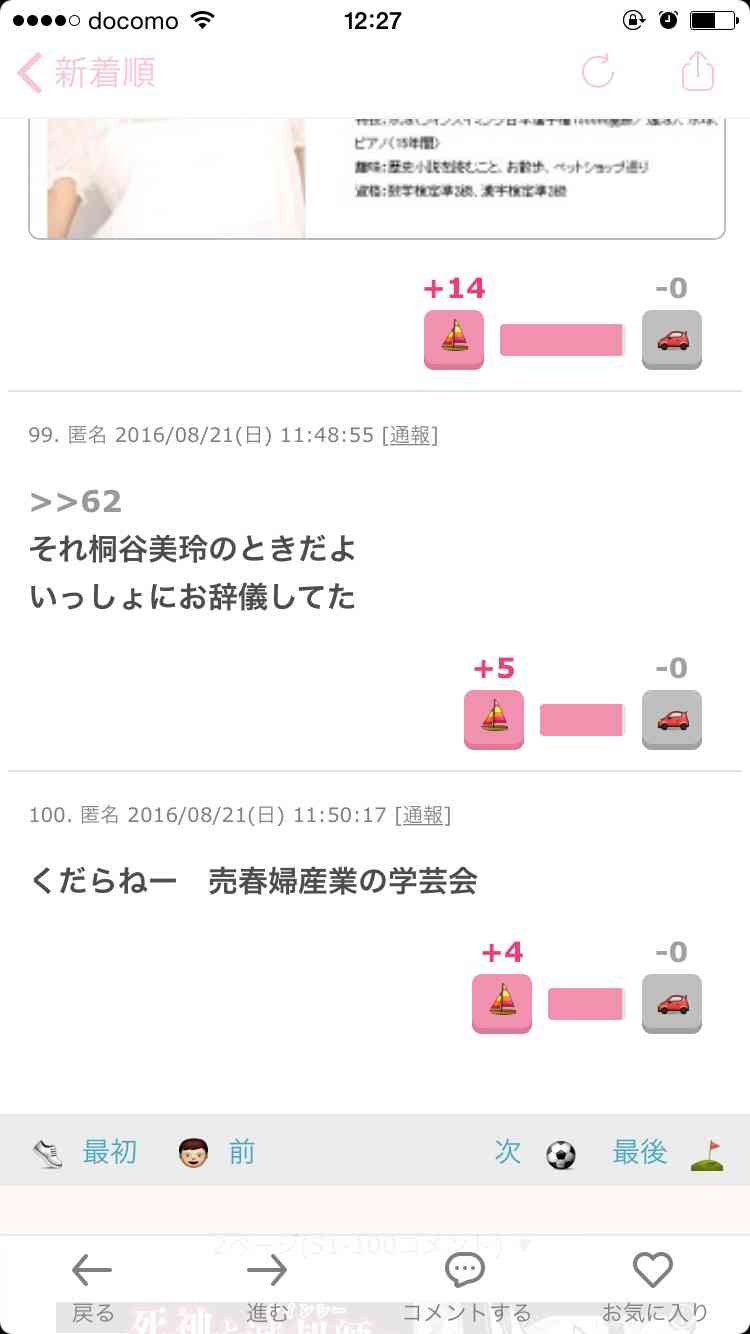Open the share sheet via the share icon
Viewport: 750px width, 1334px height.
697,71
